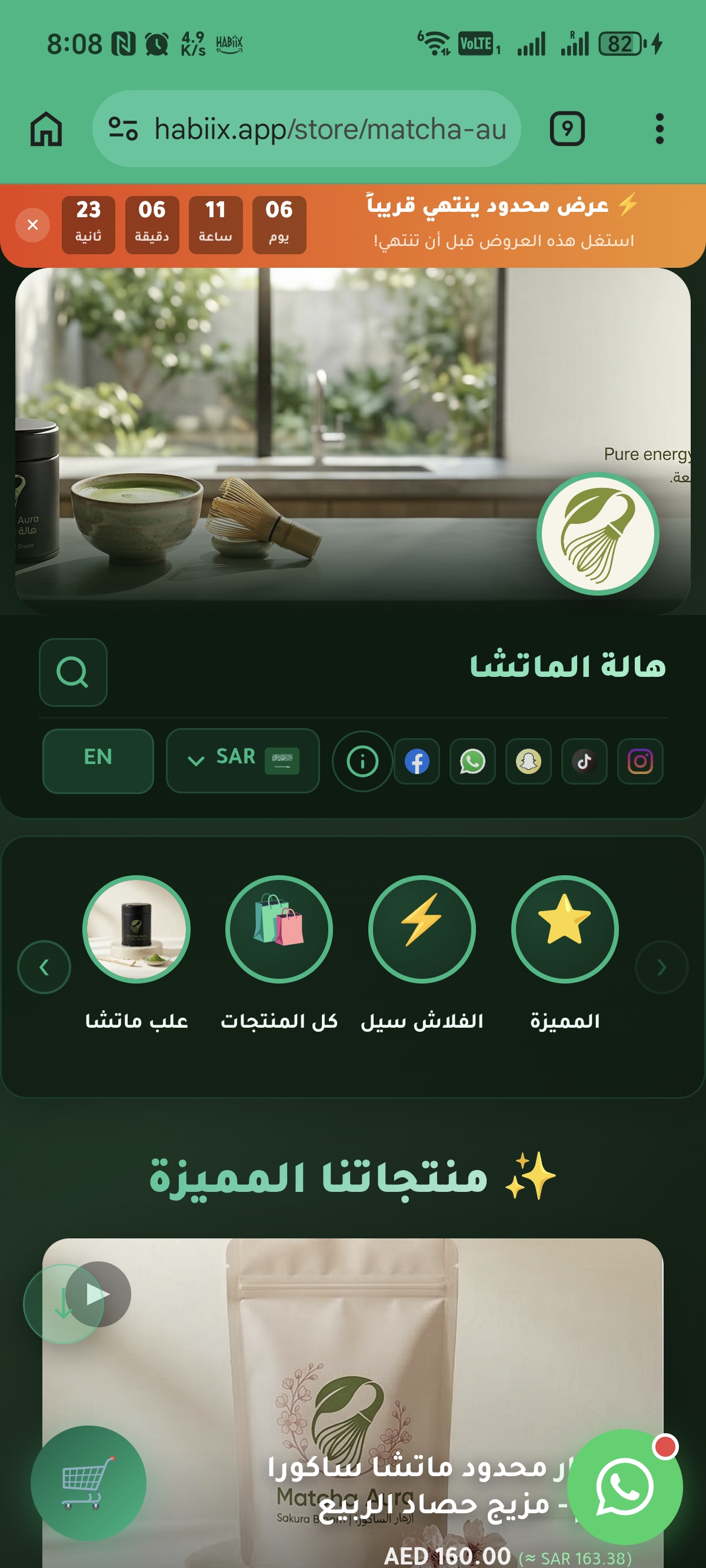Show next categories with the right arrow

[661, 966]
